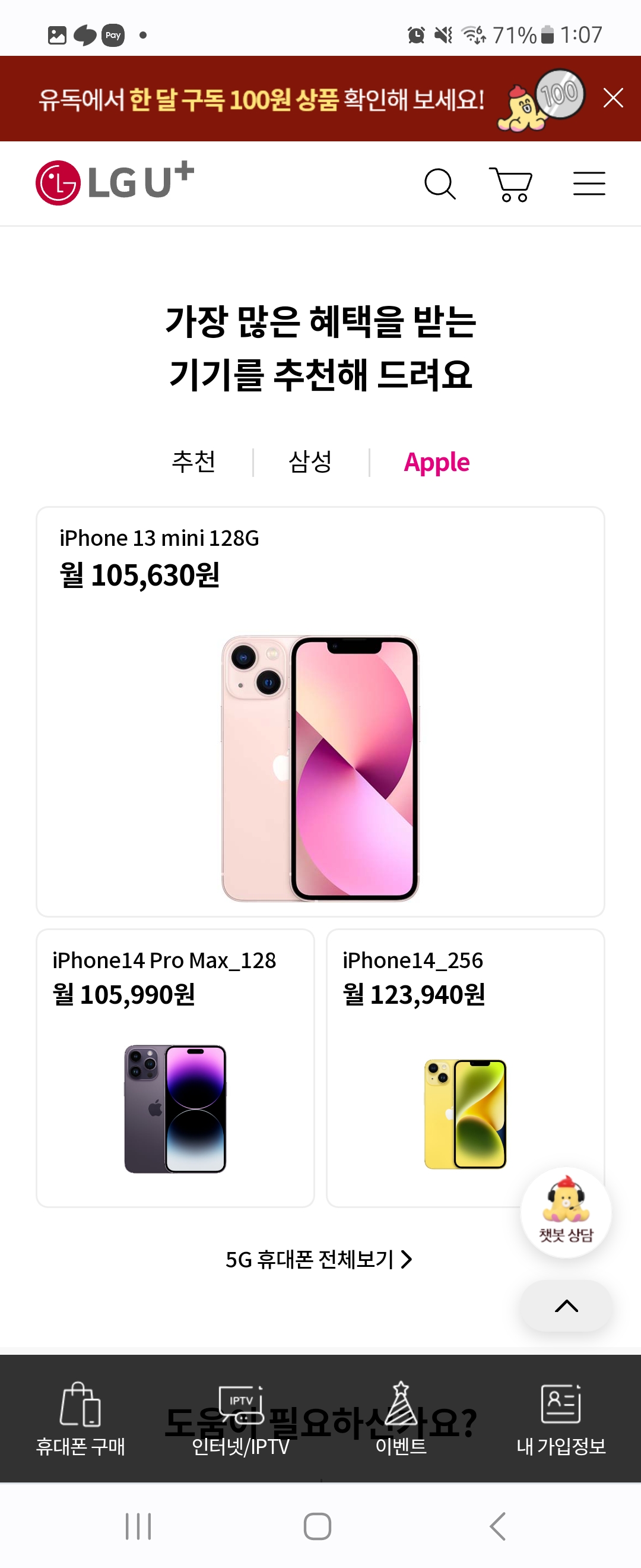The height and width of the screenshot is (1568, 641).
Task: Tap the system back button
Action: click(x=497, y=1526)
